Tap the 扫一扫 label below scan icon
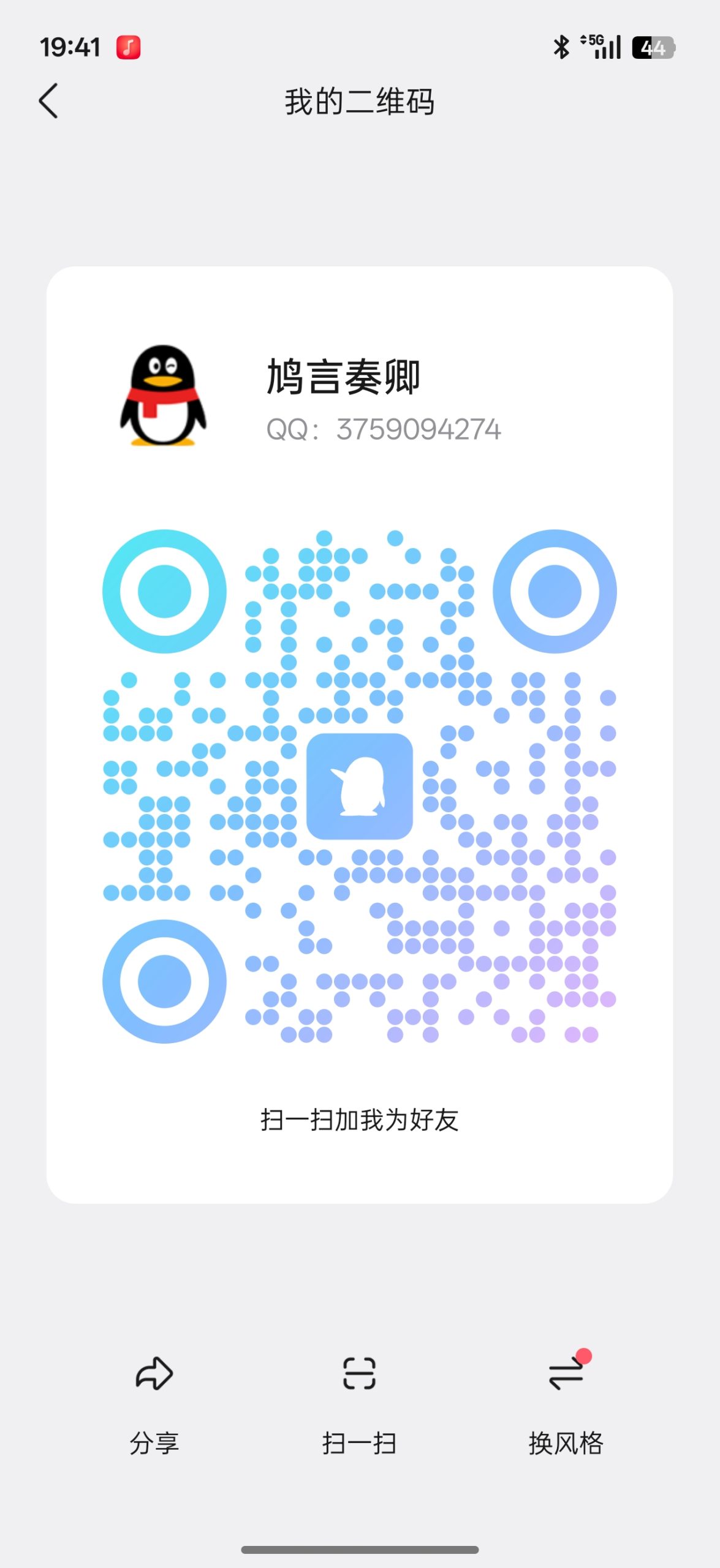The height and width of the screenshot is (1568, 720). 360,1444
